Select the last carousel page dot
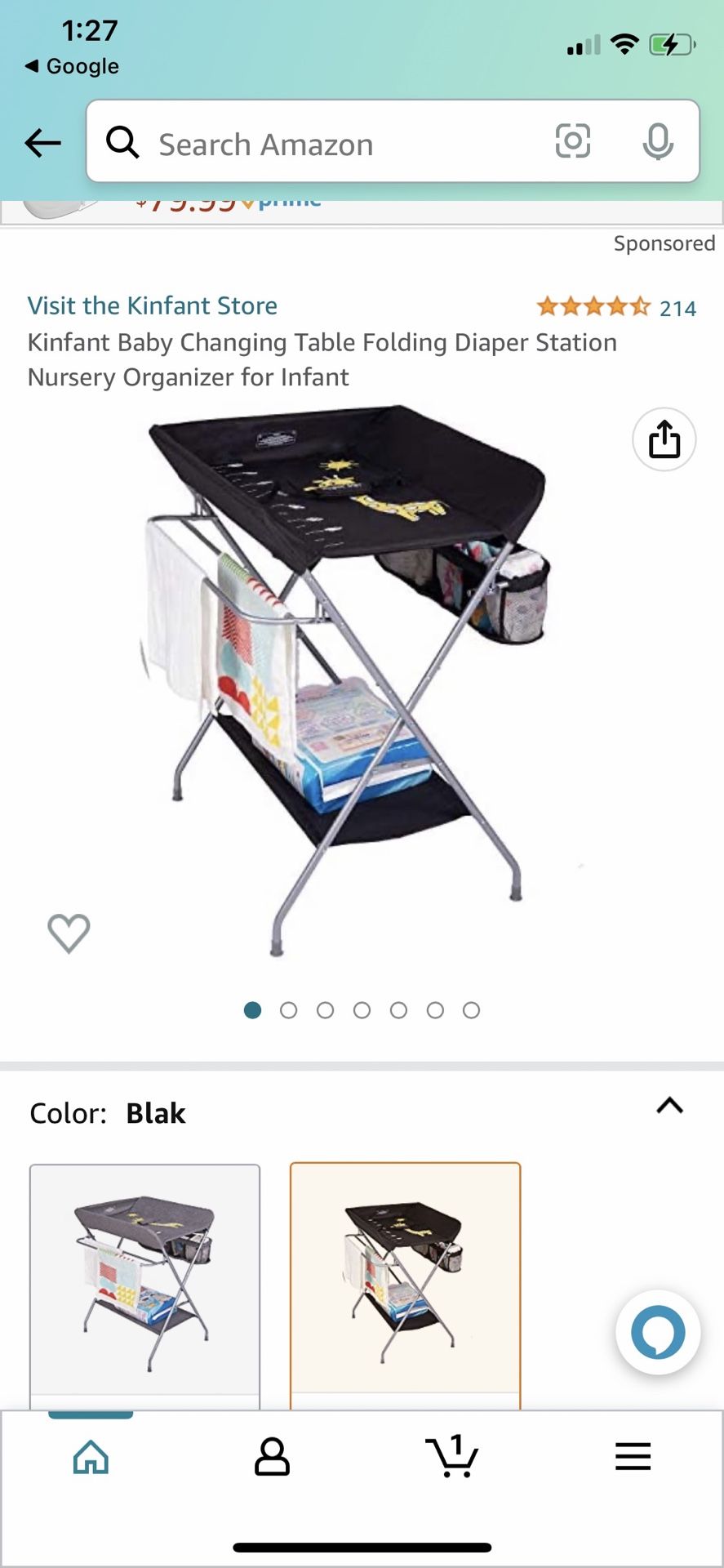The height and width of the screenshot is (1568, 724). pos(472,1010)
